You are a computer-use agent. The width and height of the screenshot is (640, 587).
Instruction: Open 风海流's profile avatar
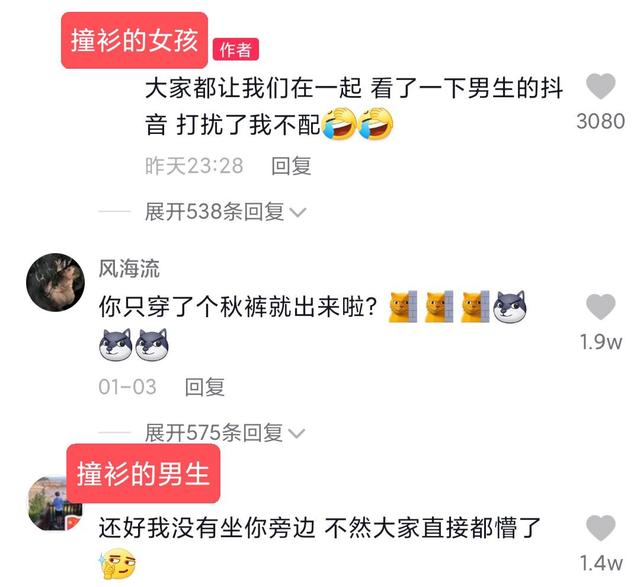(55, 284)
